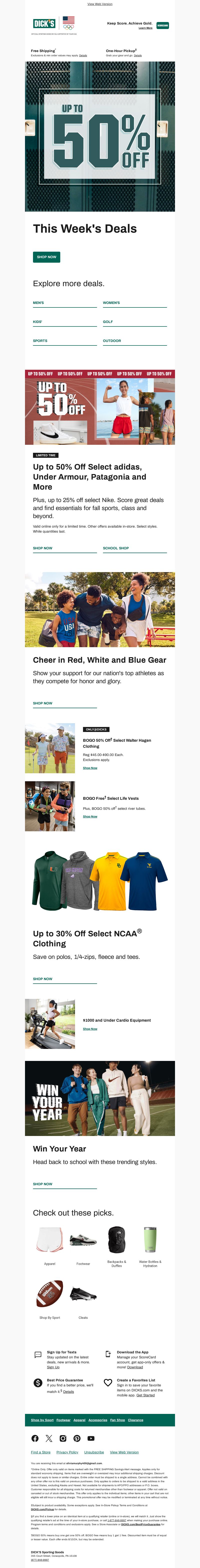This screenshot has width=200, height=1568.
Task: Shop Now for $1000 and Under Cardio Equipment
Action: 90,1029
